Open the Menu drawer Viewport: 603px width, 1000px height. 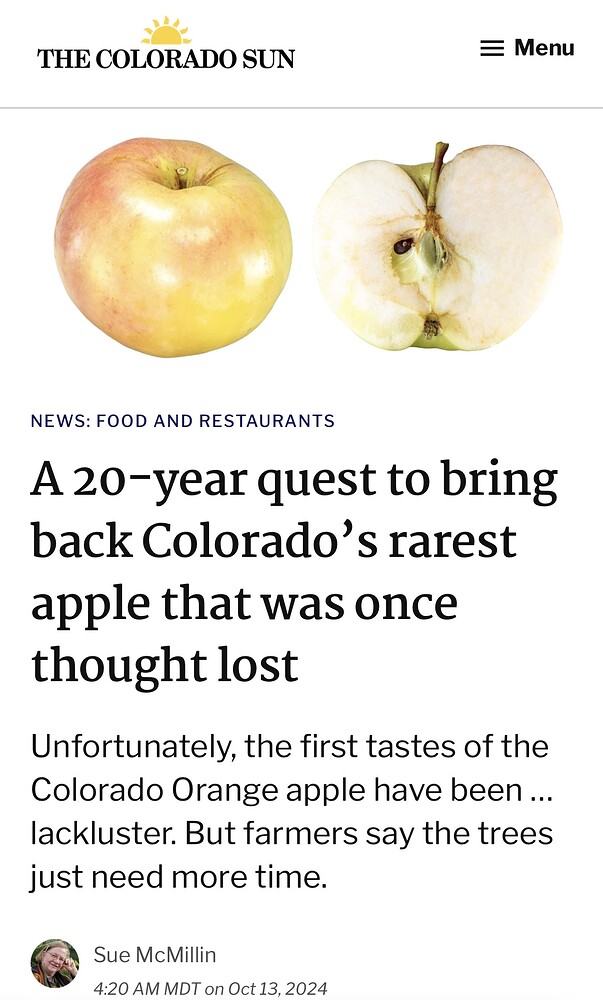point(527,48)
